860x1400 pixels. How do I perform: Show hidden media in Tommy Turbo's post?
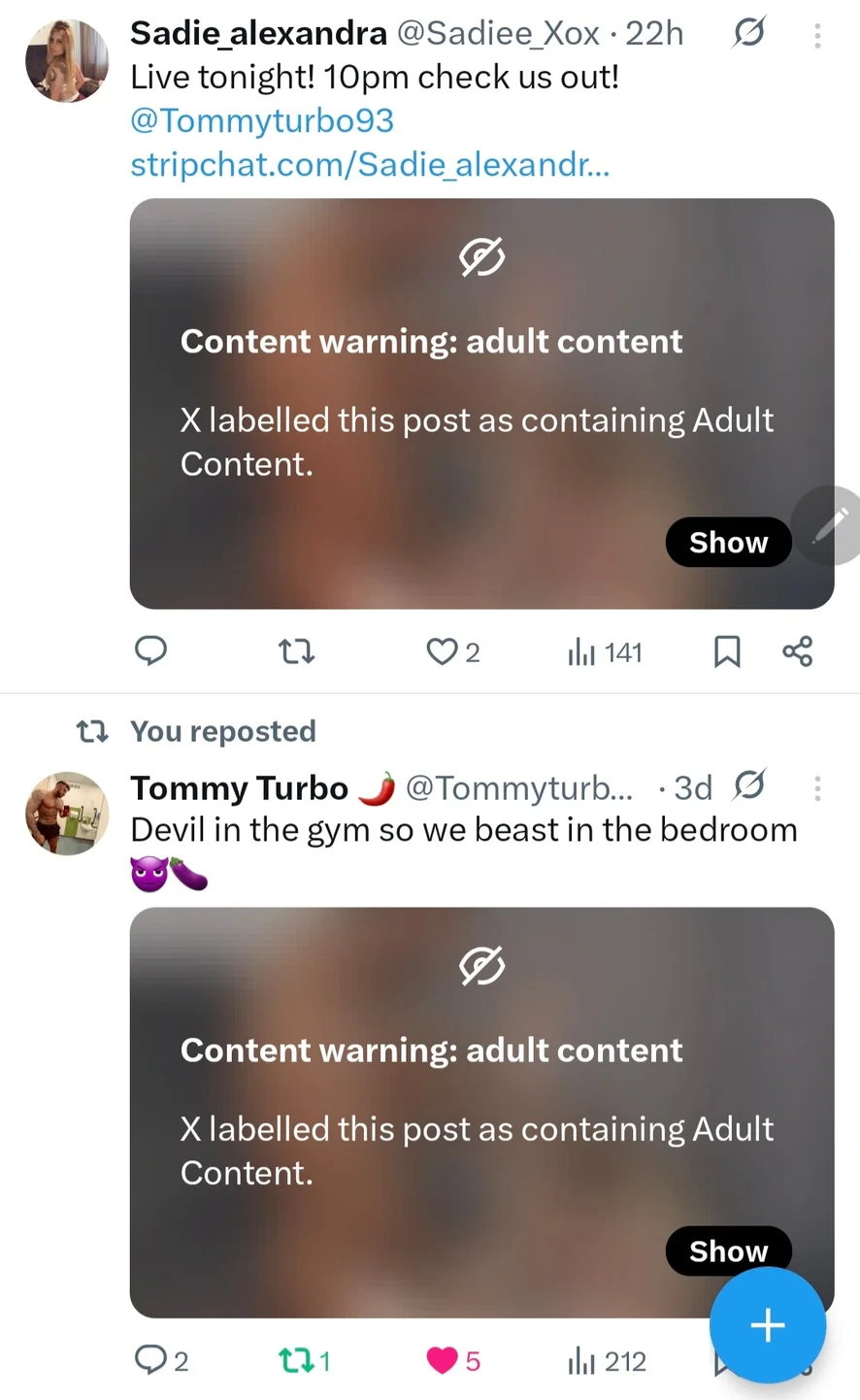coord(728,1250)
